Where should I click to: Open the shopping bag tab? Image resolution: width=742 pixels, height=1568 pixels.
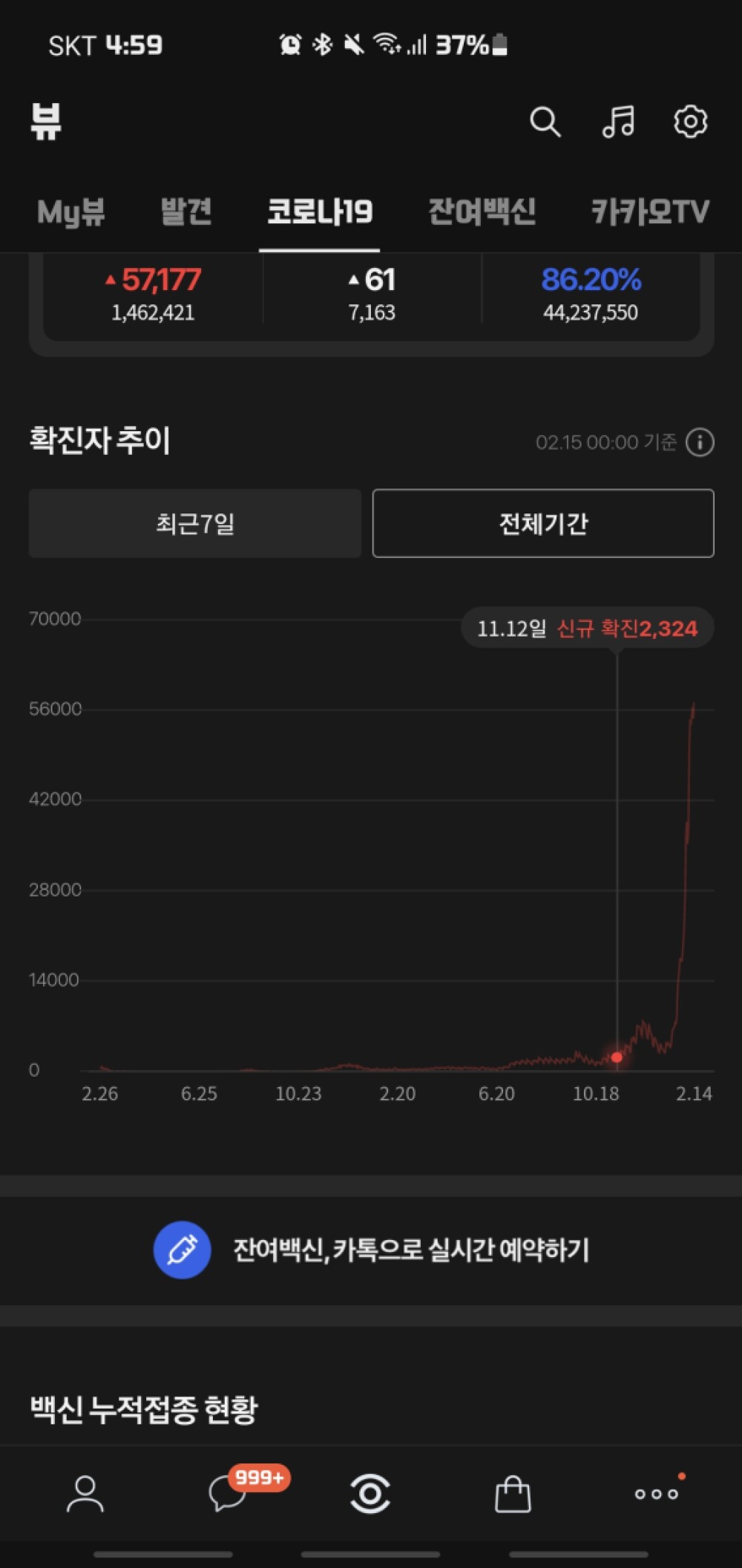pos(513,1494)
